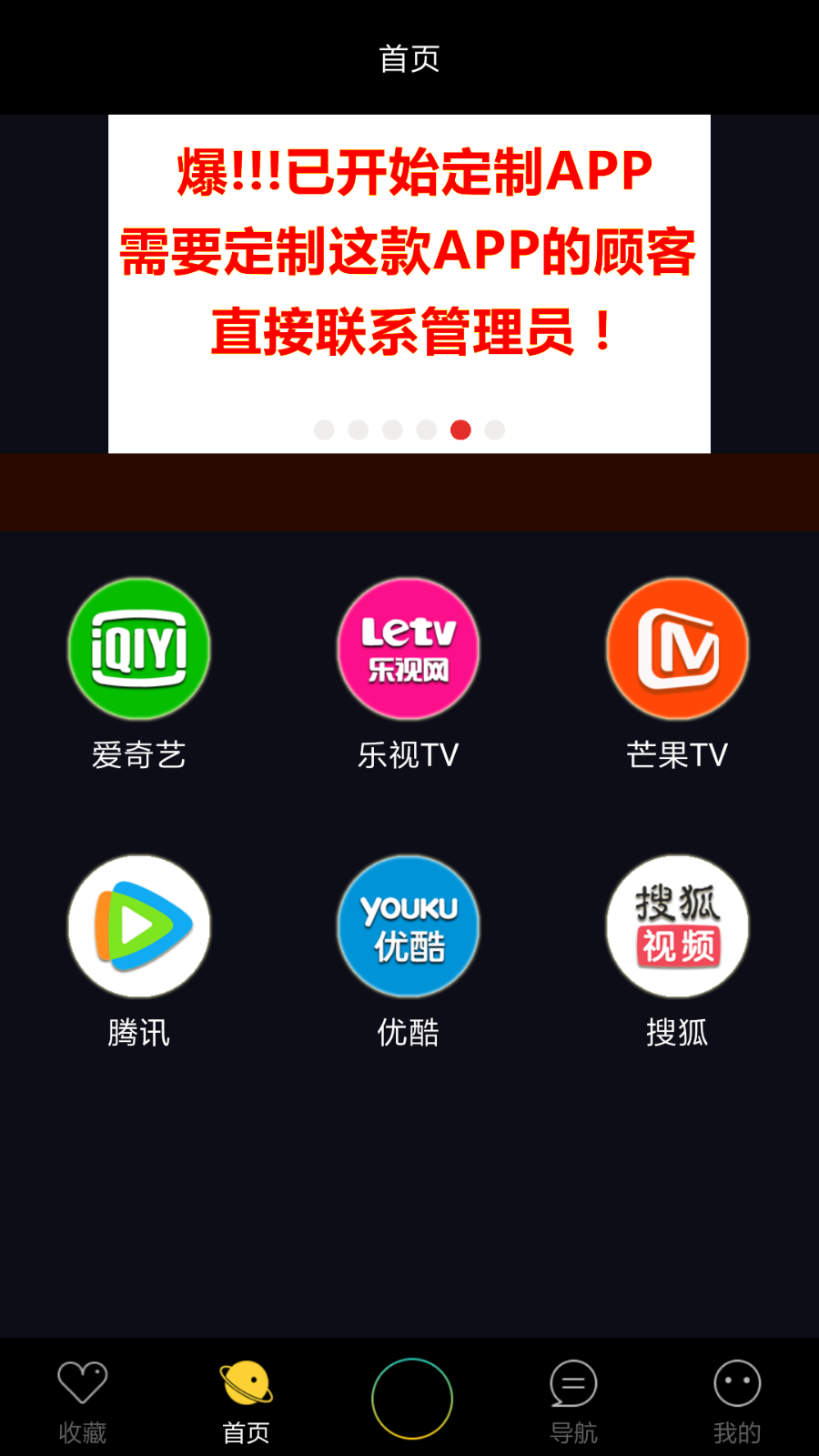Open the 爱奇艺 (iQIYI) video site
Viewport: 819px width, 1456px height.
[139, 649]
